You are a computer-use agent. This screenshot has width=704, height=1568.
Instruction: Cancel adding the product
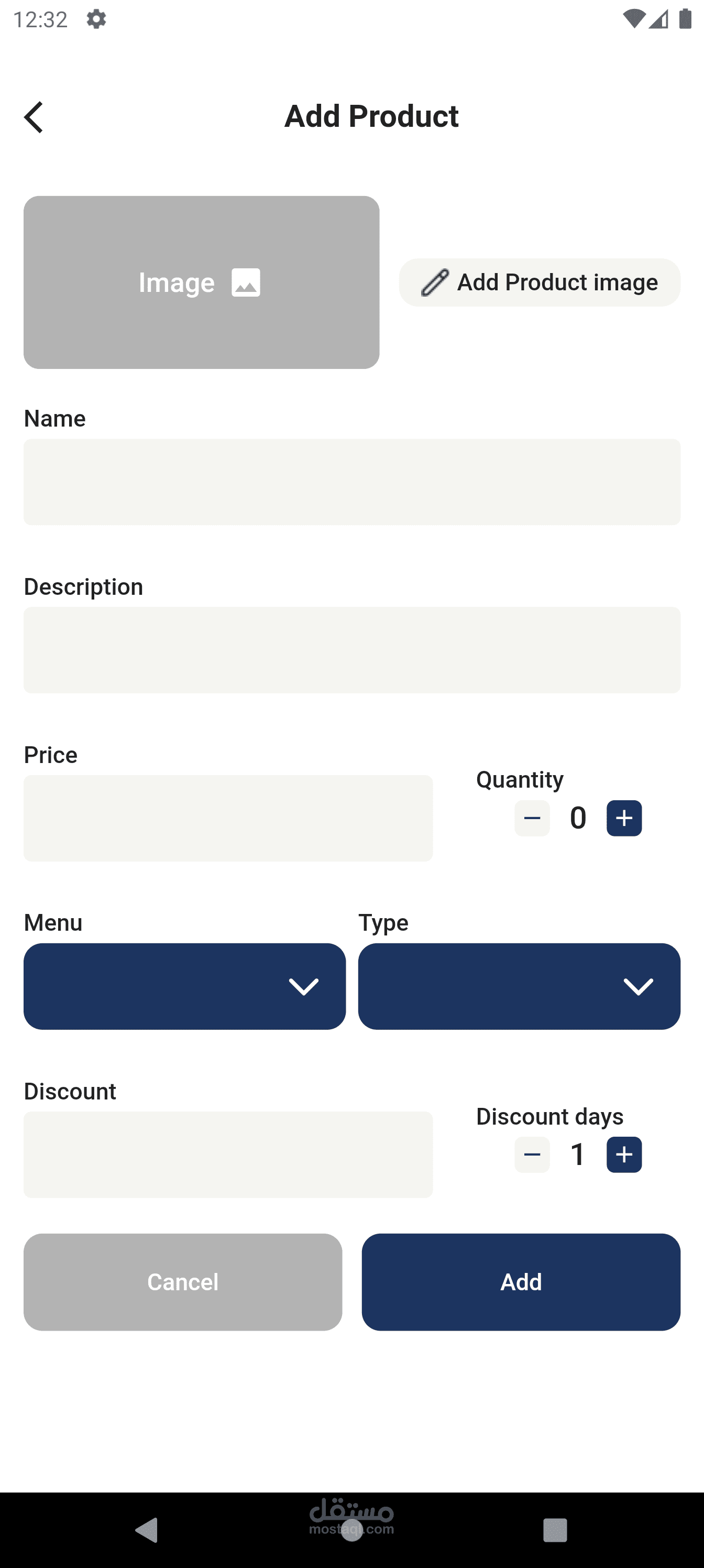[x=182, y=1282]
